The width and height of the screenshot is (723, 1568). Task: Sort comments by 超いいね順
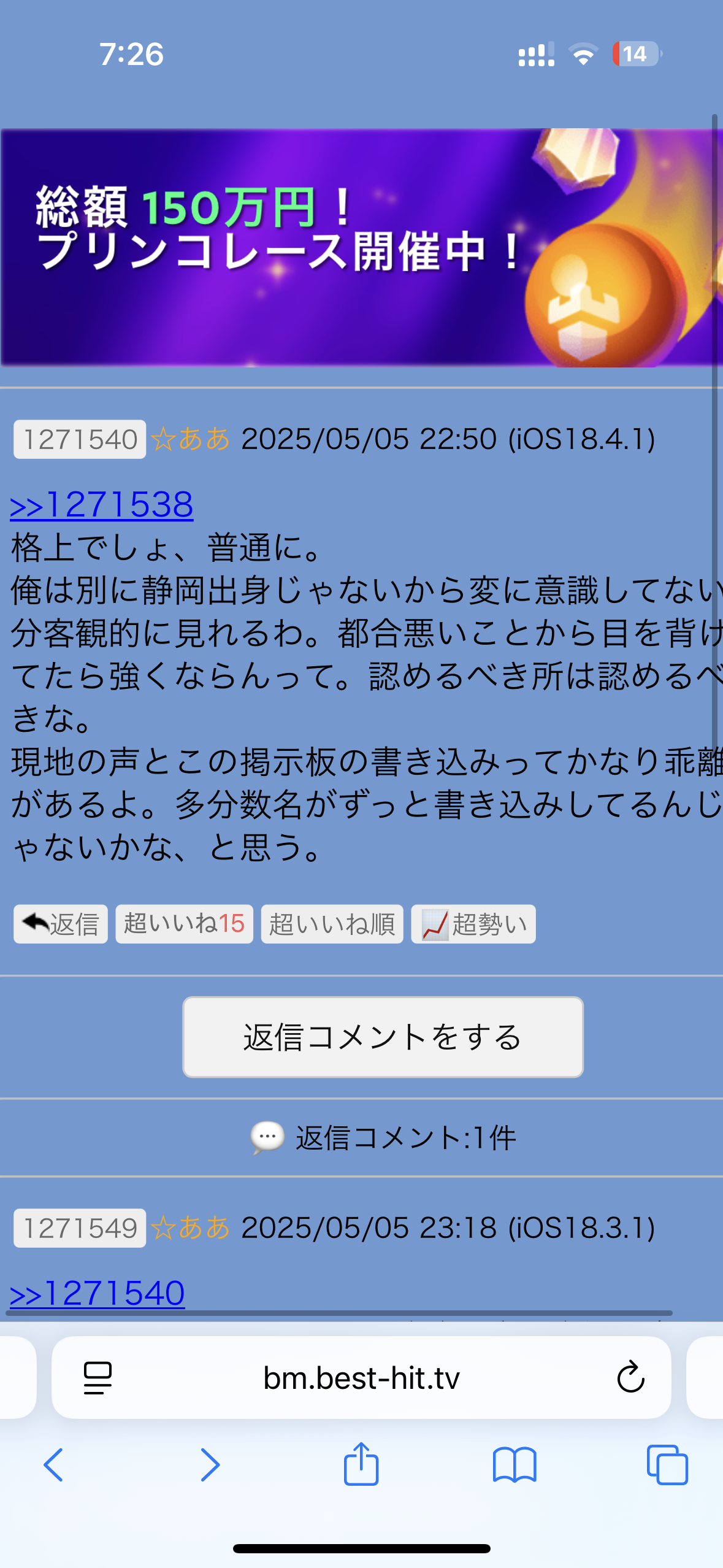tap(332, 924)
